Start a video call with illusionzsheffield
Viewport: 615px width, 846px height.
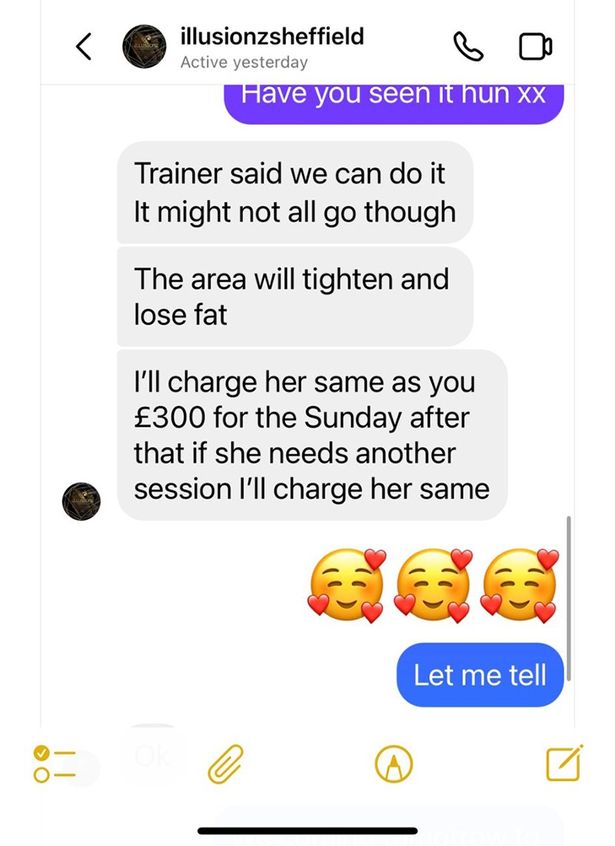[x=535, y=47]
